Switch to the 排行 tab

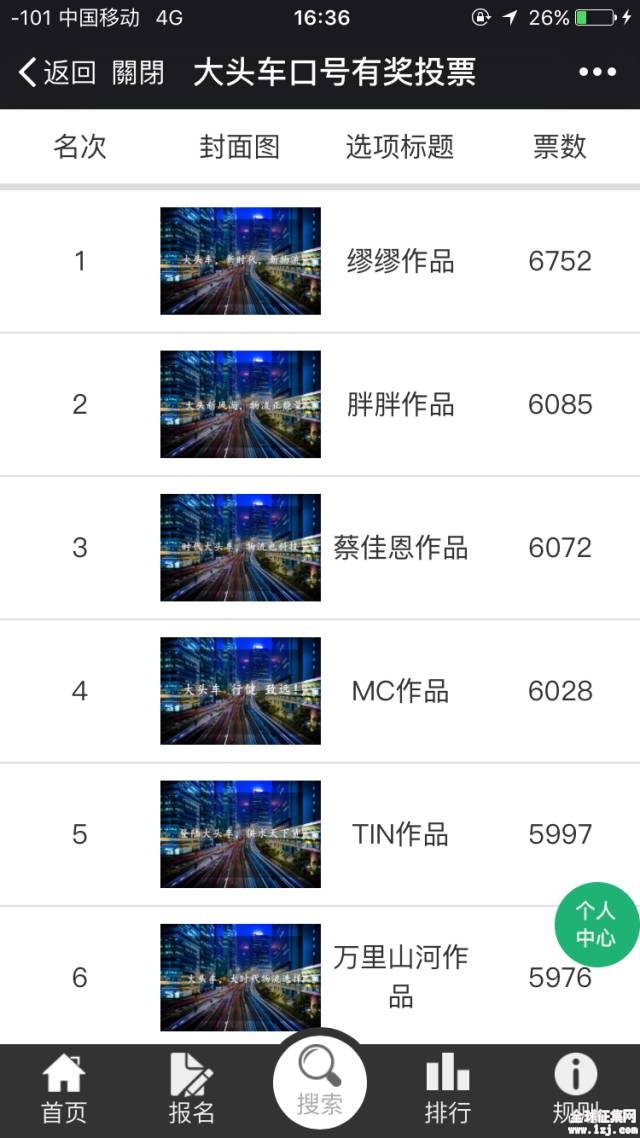[x=447, y=1091]
